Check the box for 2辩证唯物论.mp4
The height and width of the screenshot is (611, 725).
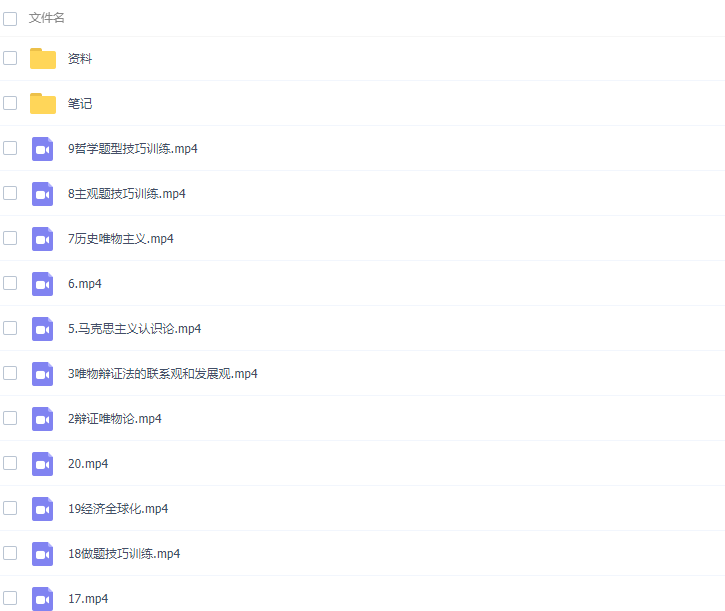pos(10,418)
